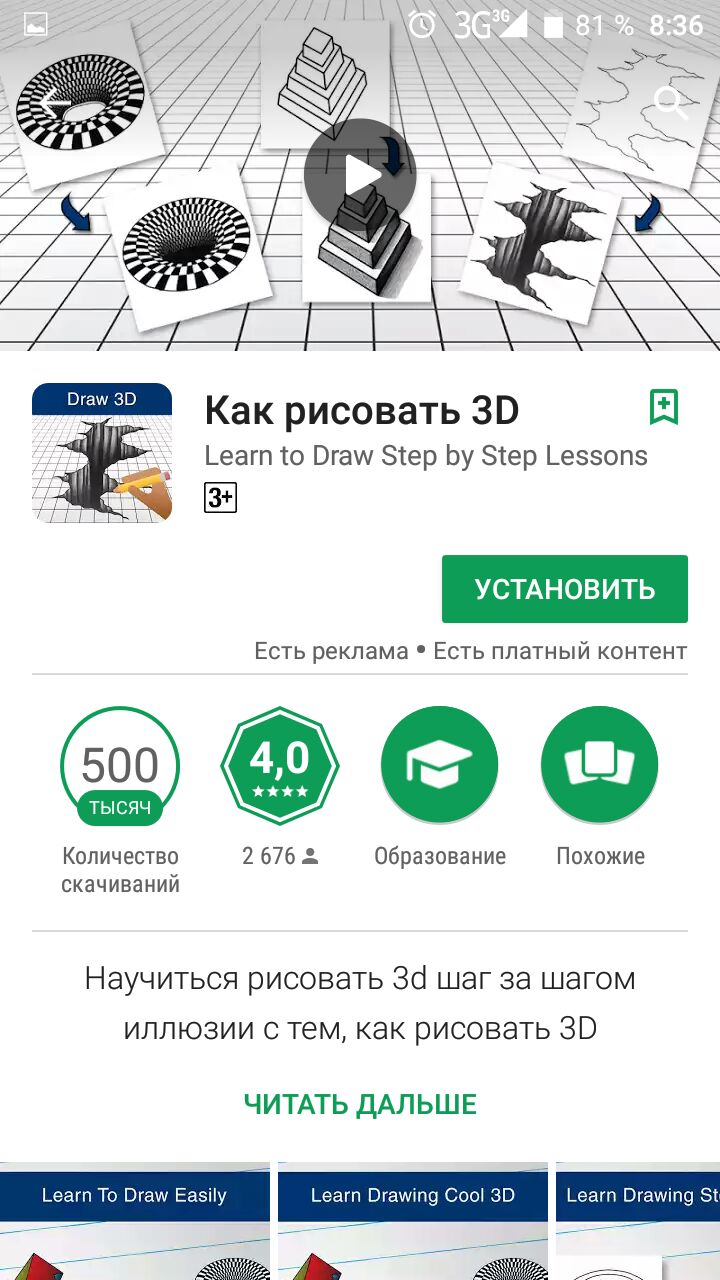Open the Learn To Draw Easily screenshot
Viewport: 720px width, 1280px height.
tap(134, 1221)
